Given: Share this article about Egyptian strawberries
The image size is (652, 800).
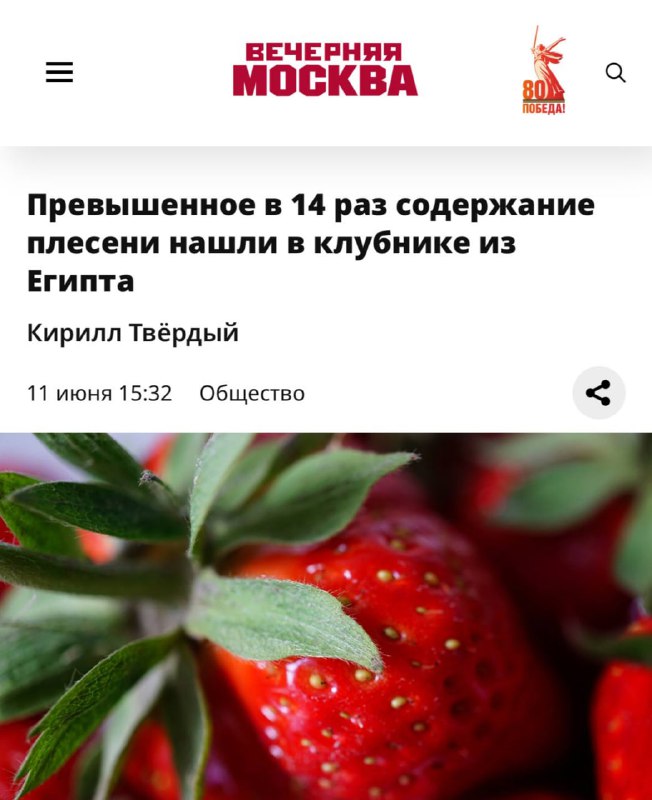Looking at the screenshot, I should pos(598,393).
